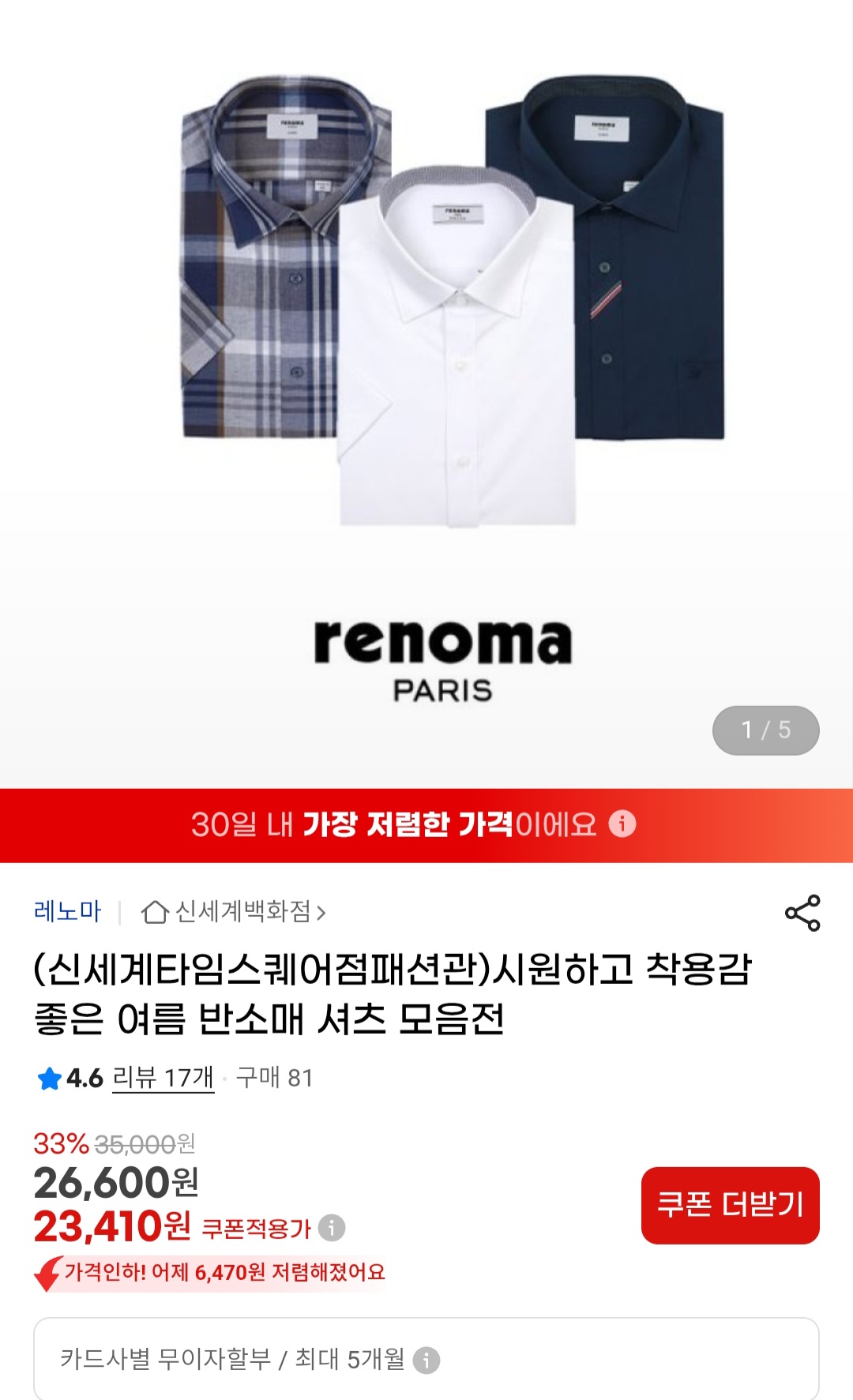Open the 레노마 brand link
The width and height of the screenshot is (853, 1400).
click(67, 911)
